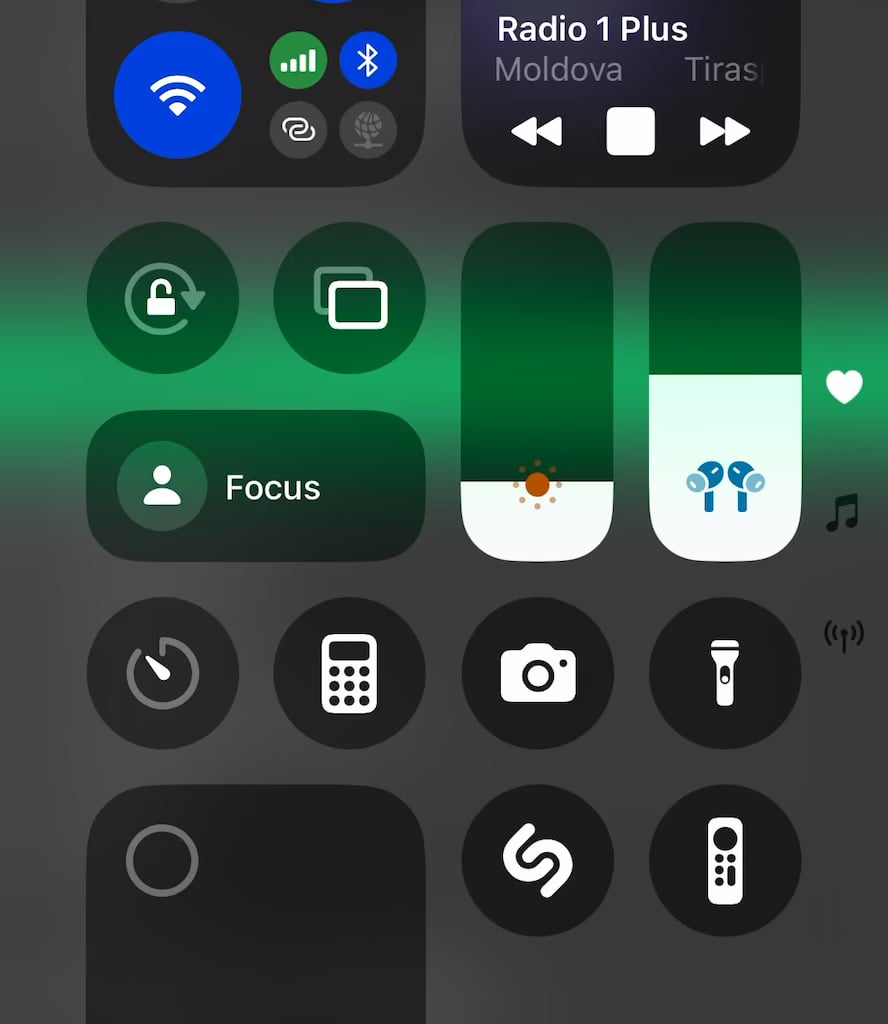The image size is (888, 1024).
Task: Jump to the music note page
Action: [x=843, y=514]
